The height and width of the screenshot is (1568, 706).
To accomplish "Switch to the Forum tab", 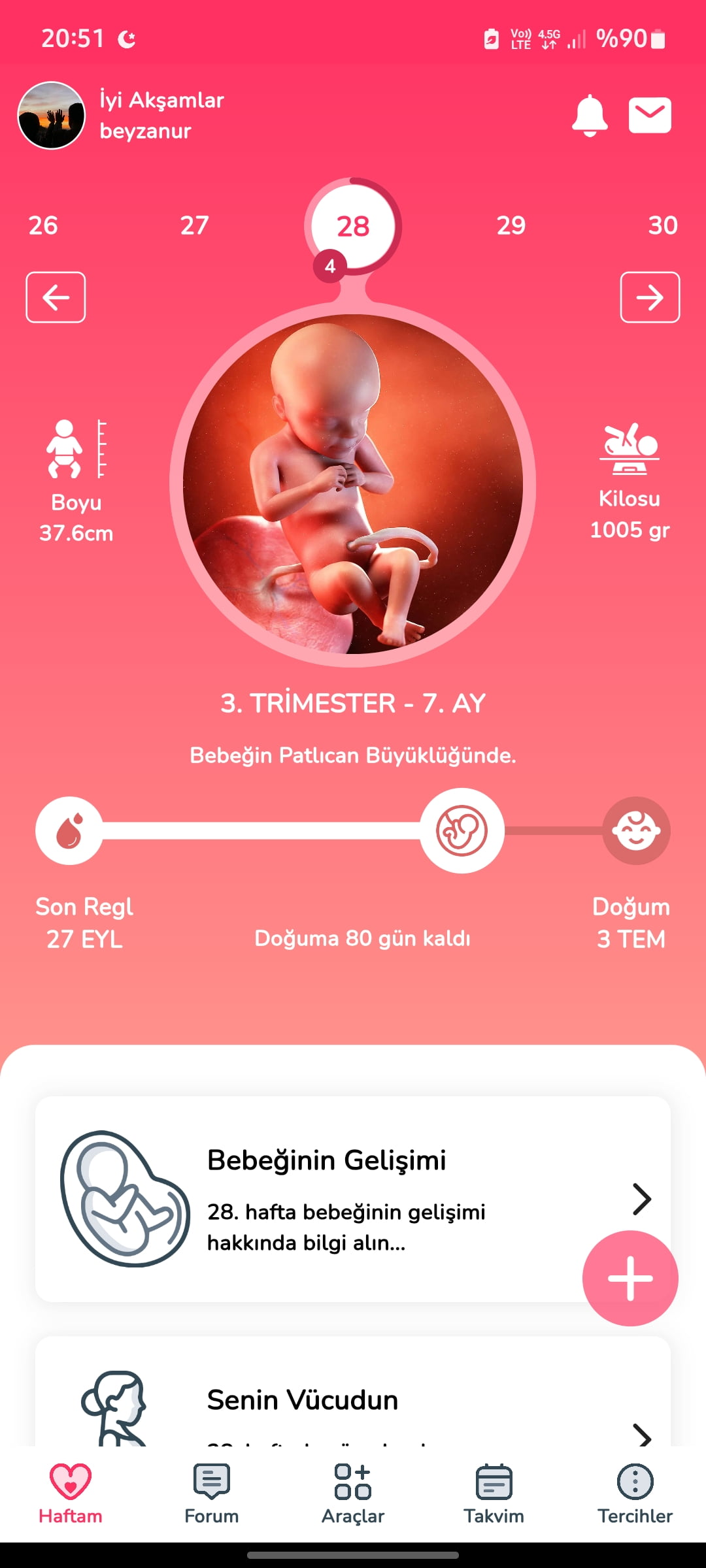I will tap(212, 1494).
